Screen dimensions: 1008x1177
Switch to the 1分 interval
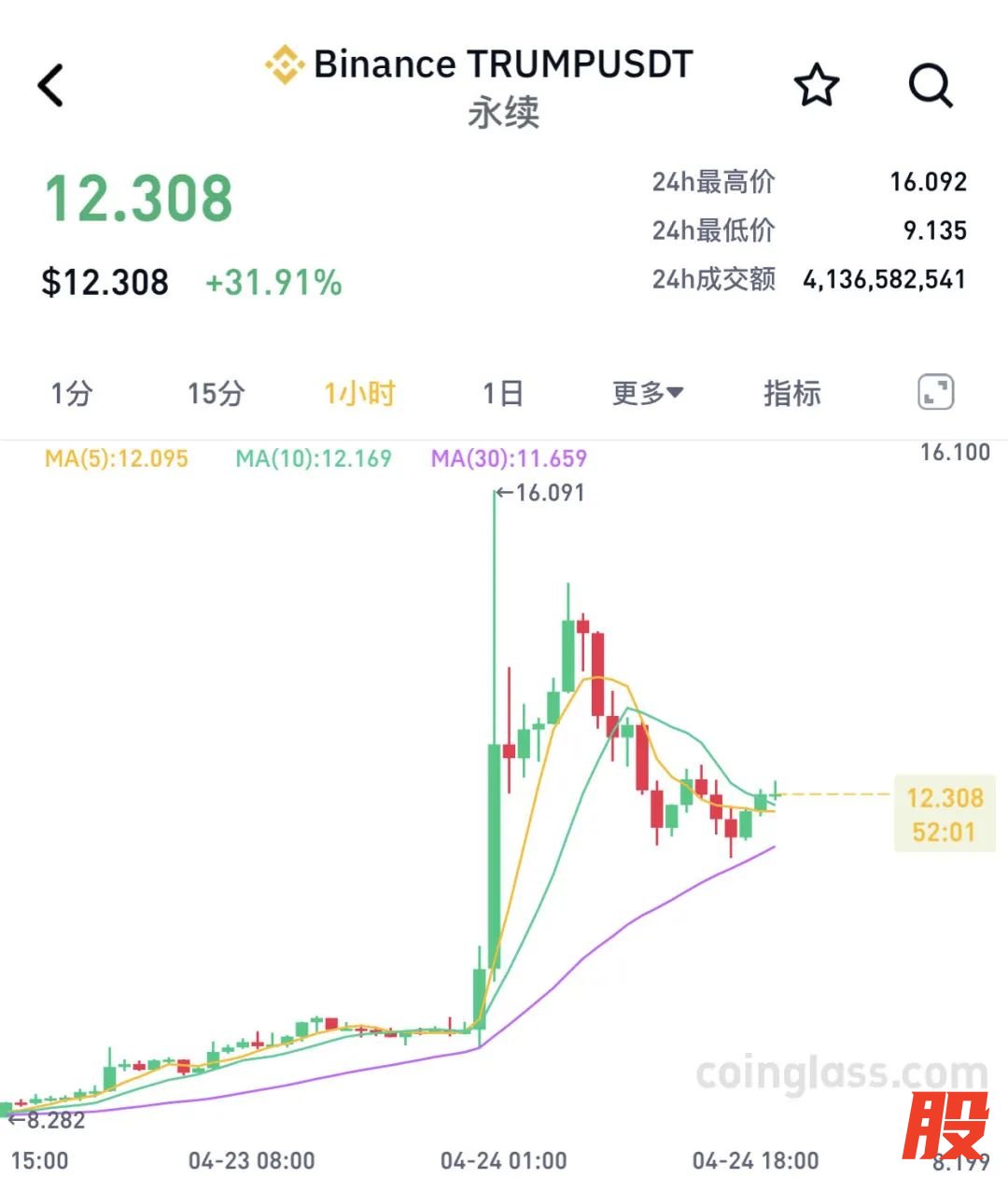pyautogui.click(x=72, y=393)
